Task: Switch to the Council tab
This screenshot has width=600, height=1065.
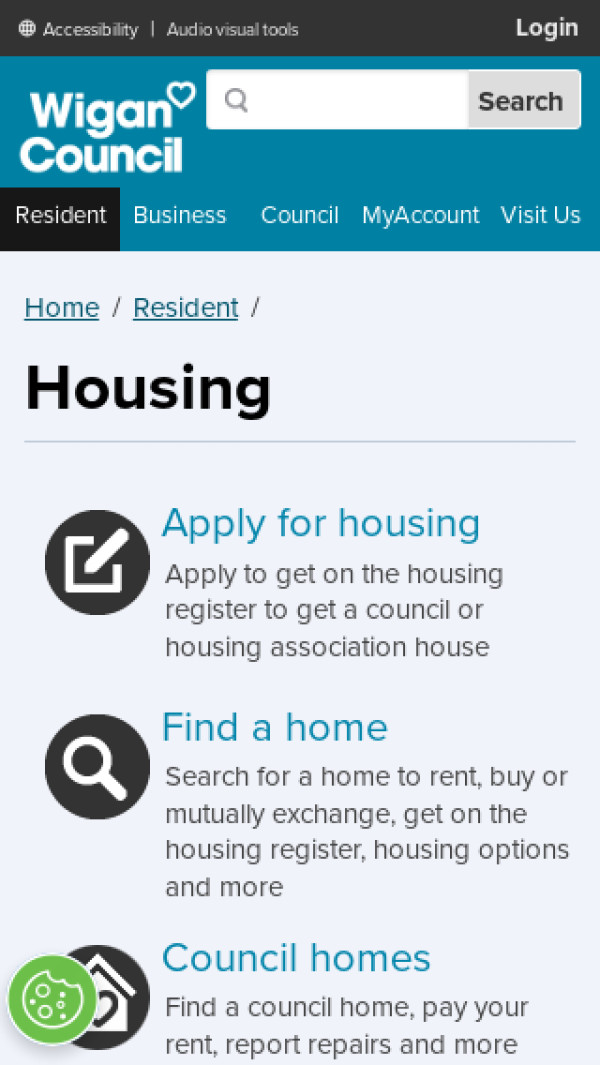Action: pyautogui.click(x=299, y=216)
